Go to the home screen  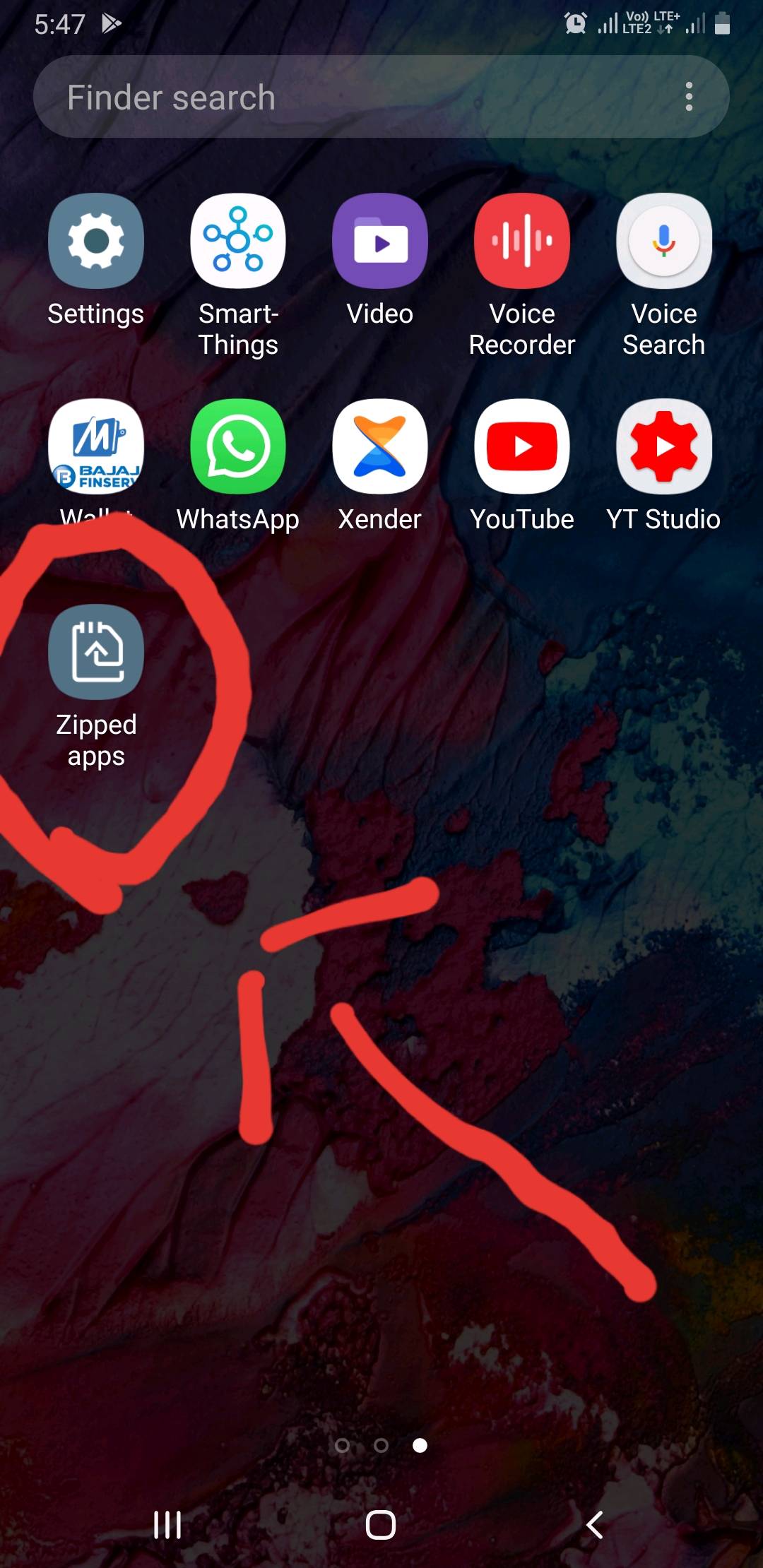click(x=381, y=1525)
